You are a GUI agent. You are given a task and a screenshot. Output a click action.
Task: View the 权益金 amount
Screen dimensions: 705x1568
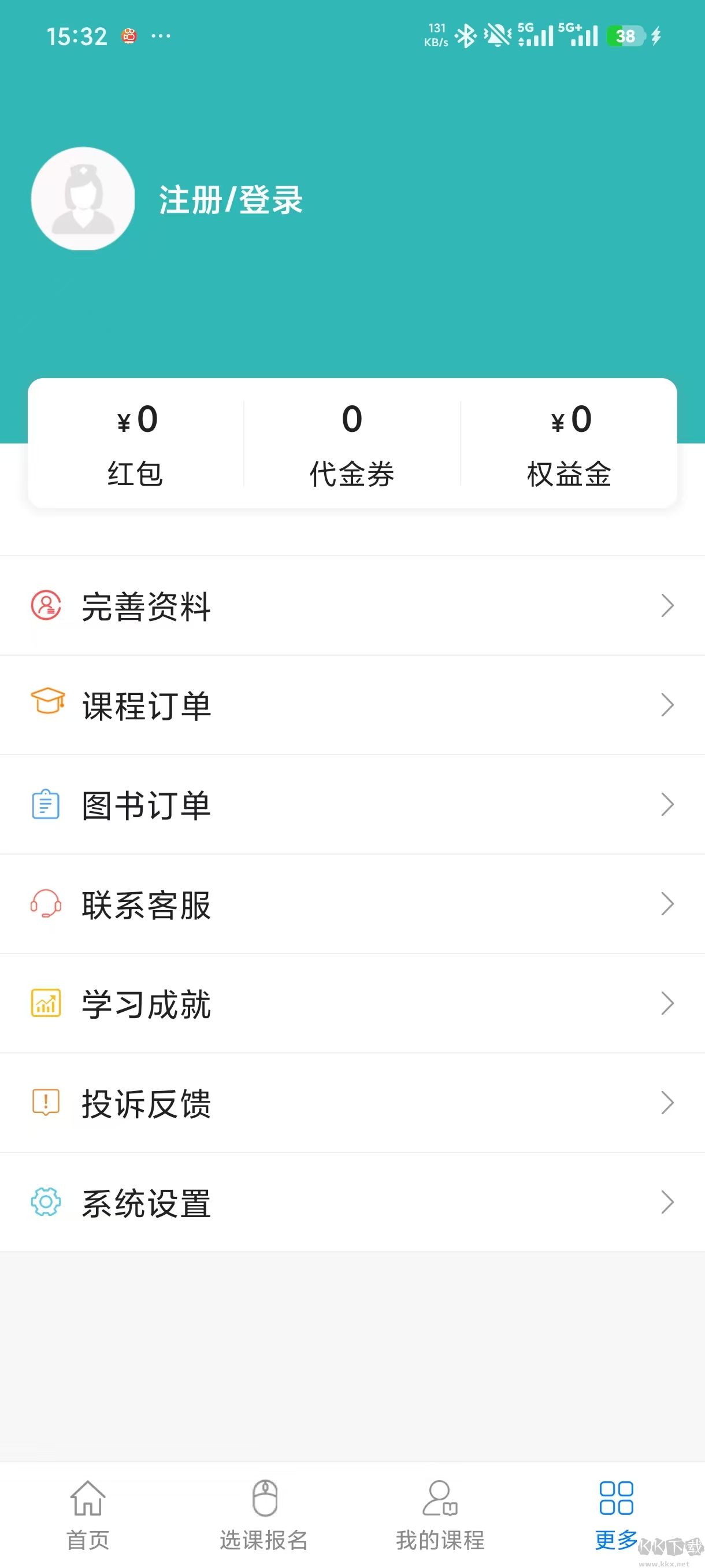pyautogui.click(x=569, y=445)
